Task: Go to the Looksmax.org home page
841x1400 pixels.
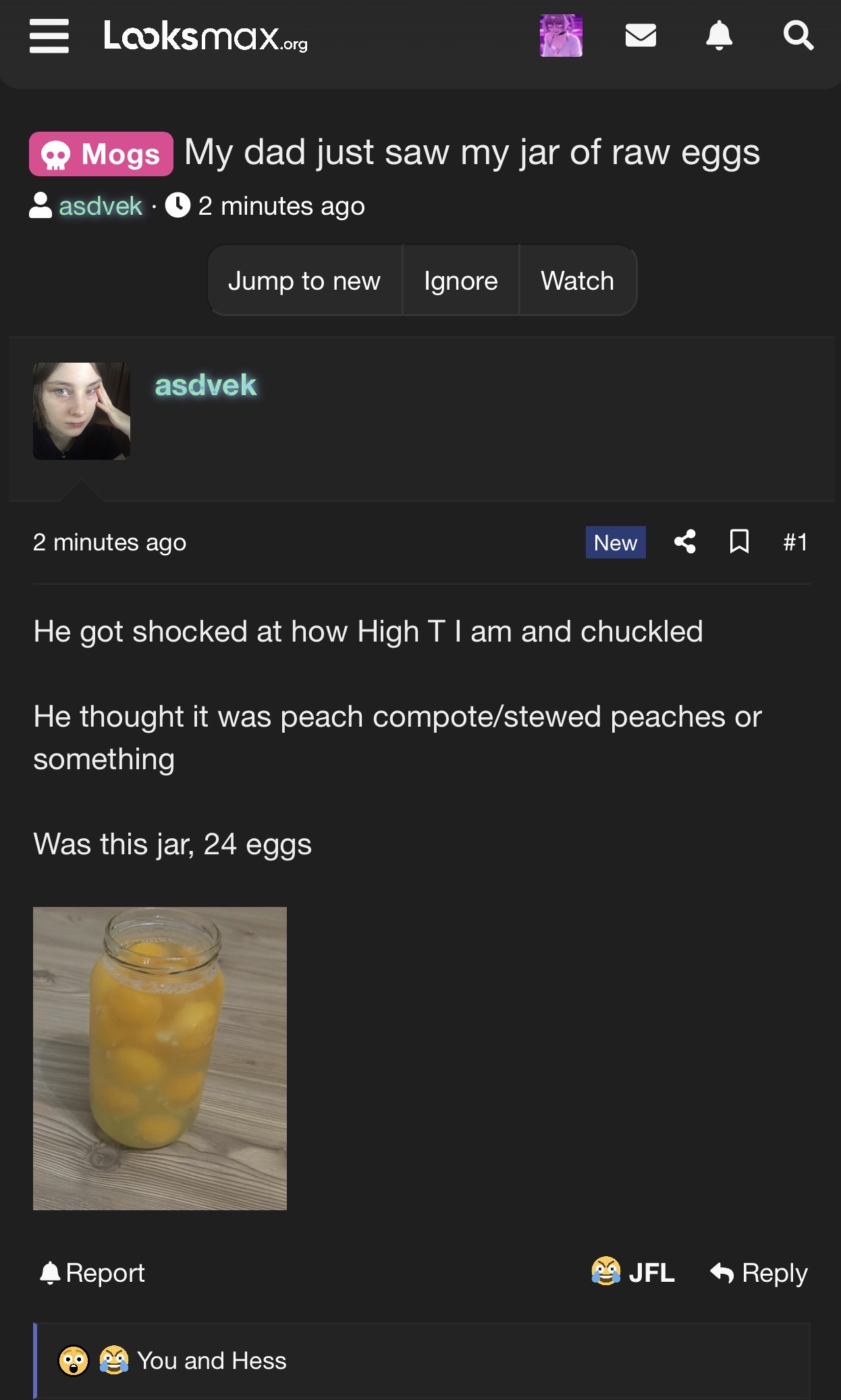Action: pyautogui.click(x=205, y=36)
